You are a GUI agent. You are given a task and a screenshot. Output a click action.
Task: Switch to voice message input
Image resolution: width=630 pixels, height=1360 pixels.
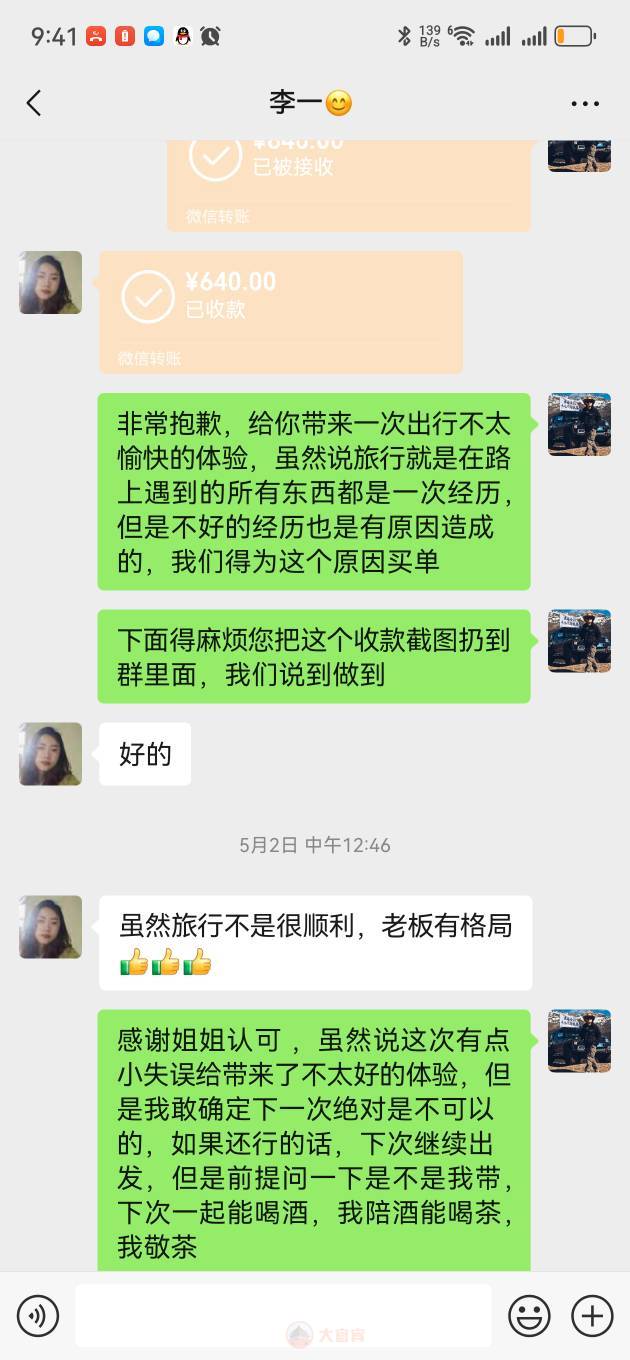tap(38, 1316)
